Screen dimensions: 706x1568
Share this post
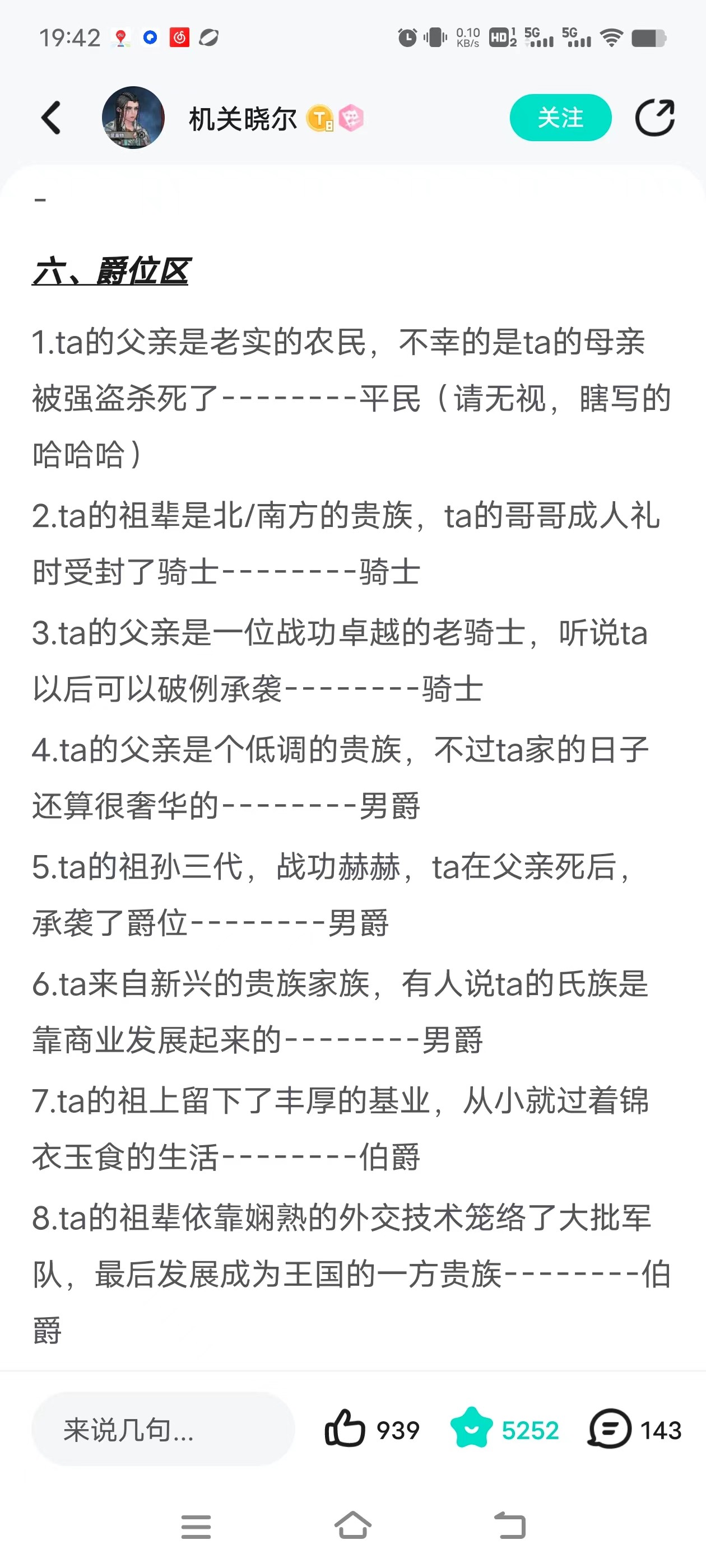tap(655, 118)
